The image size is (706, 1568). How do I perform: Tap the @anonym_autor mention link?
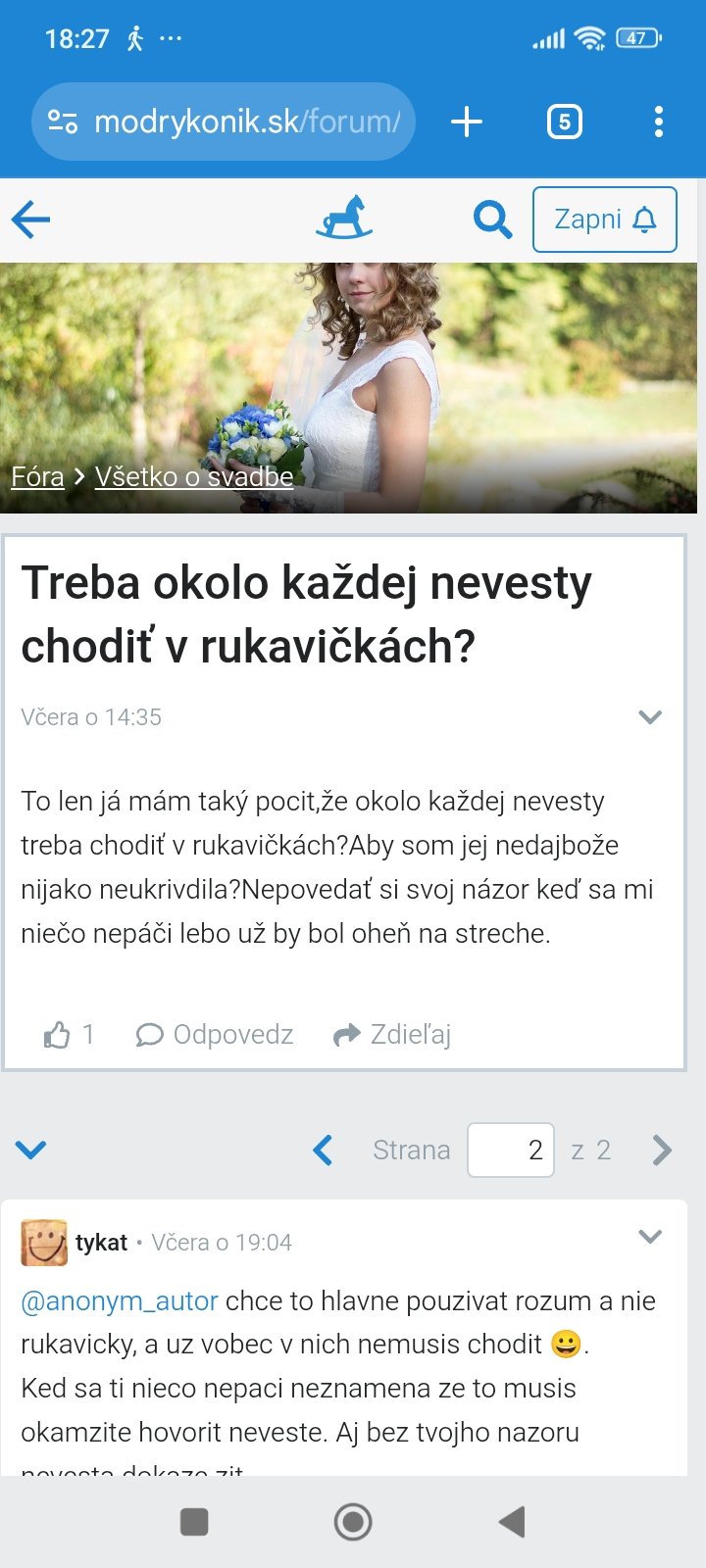(119, 1301)
